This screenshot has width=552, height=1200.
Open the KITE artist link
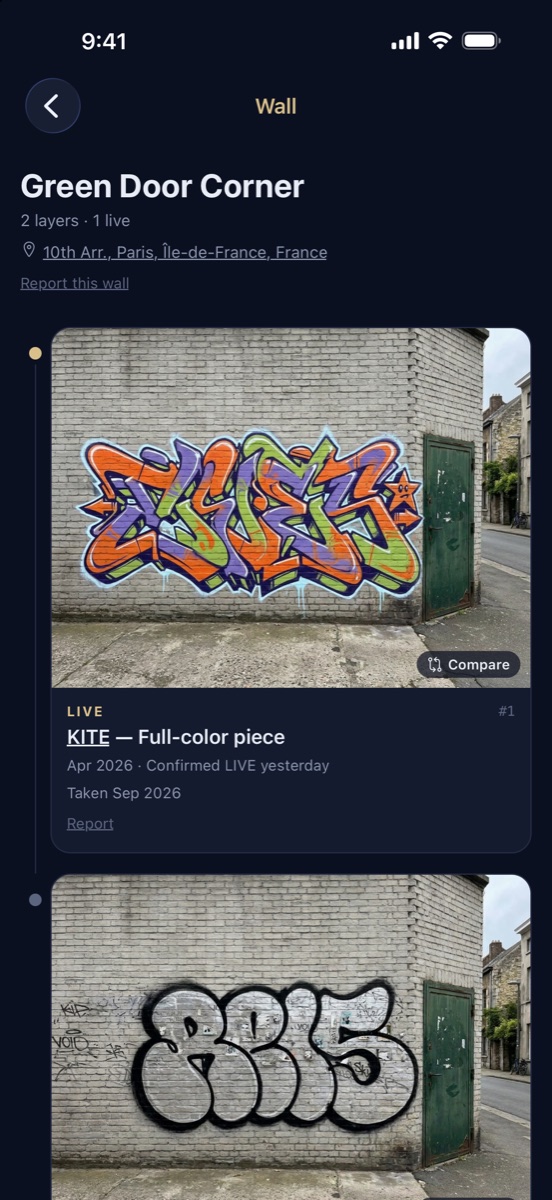[88, 737]
